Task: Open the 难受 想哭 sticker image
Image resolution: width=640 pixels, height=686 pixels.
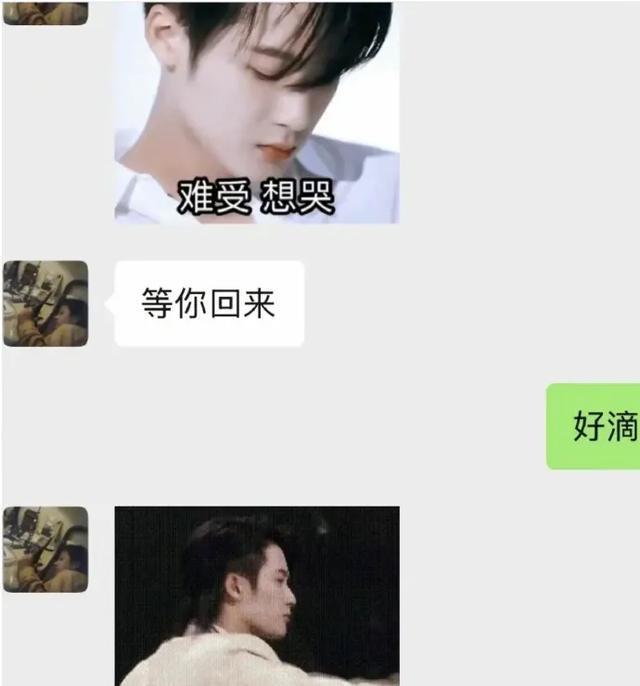Action: (257, 112)
